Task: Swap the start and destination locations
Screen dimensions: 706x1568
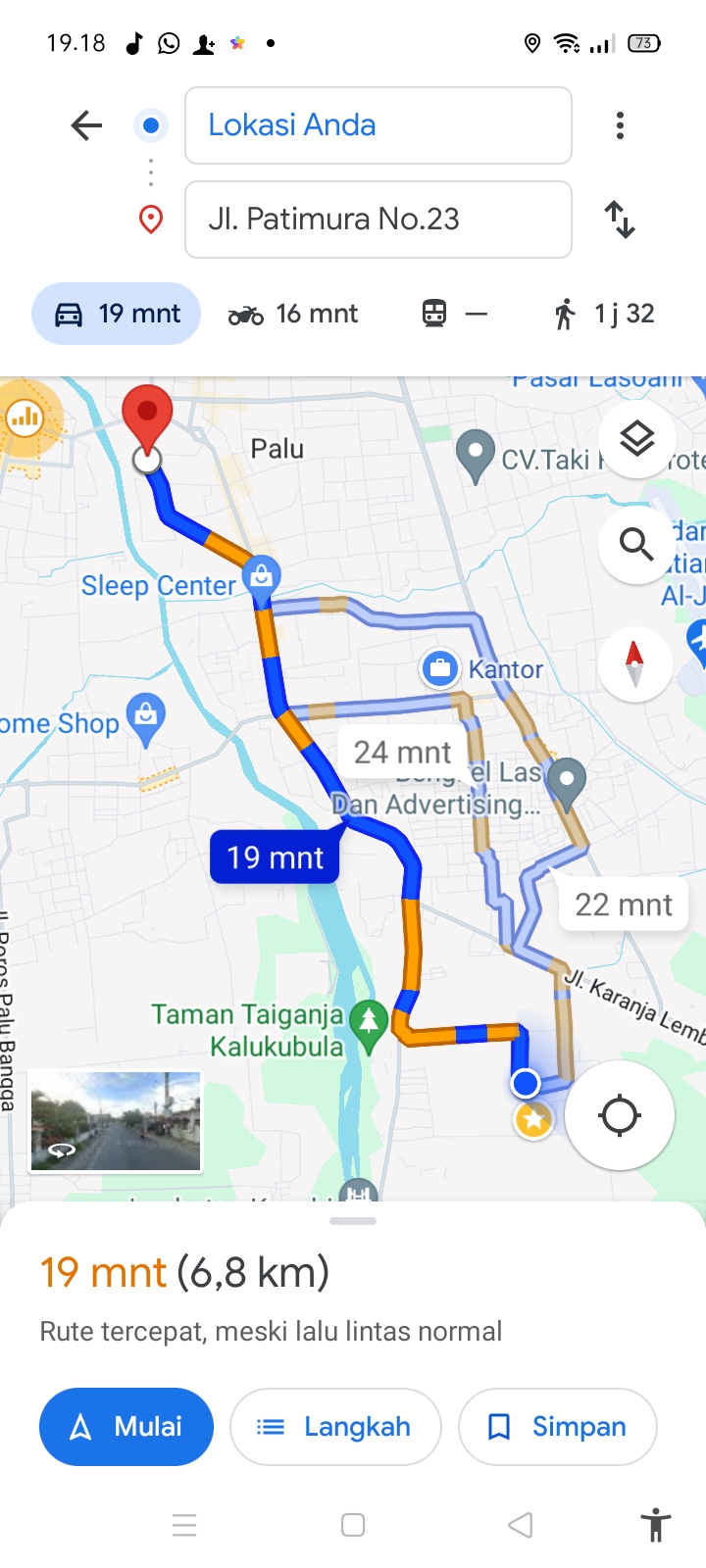Action: [x=620, y=220]
